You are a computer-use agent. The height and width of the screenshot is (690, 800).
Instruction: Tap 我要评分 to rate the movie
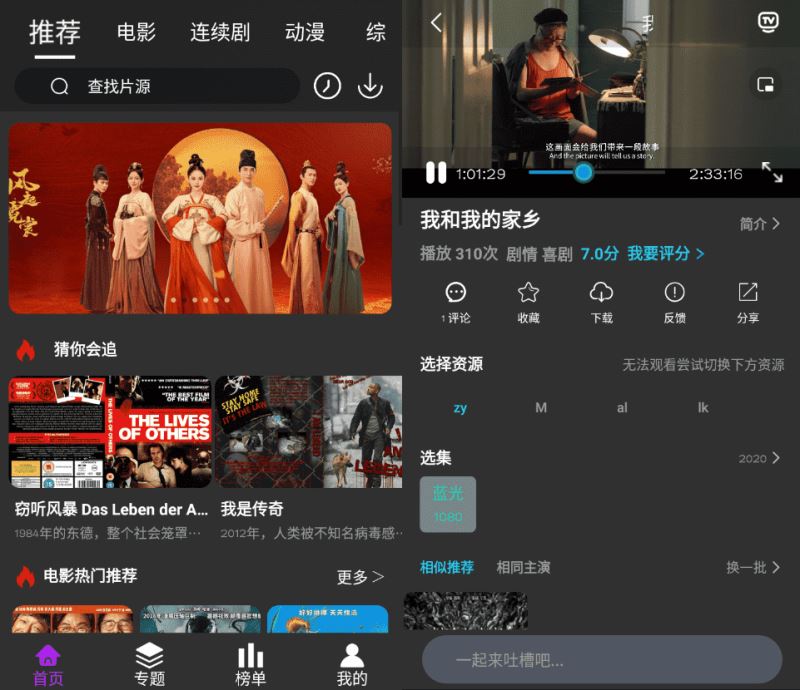click(666, 254)
